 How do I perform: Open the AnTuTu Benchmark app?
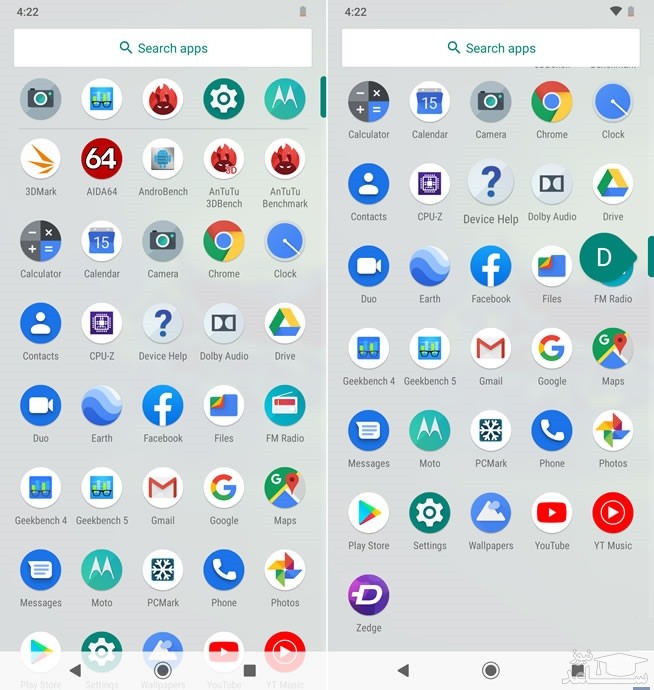[x=285, y=159]
